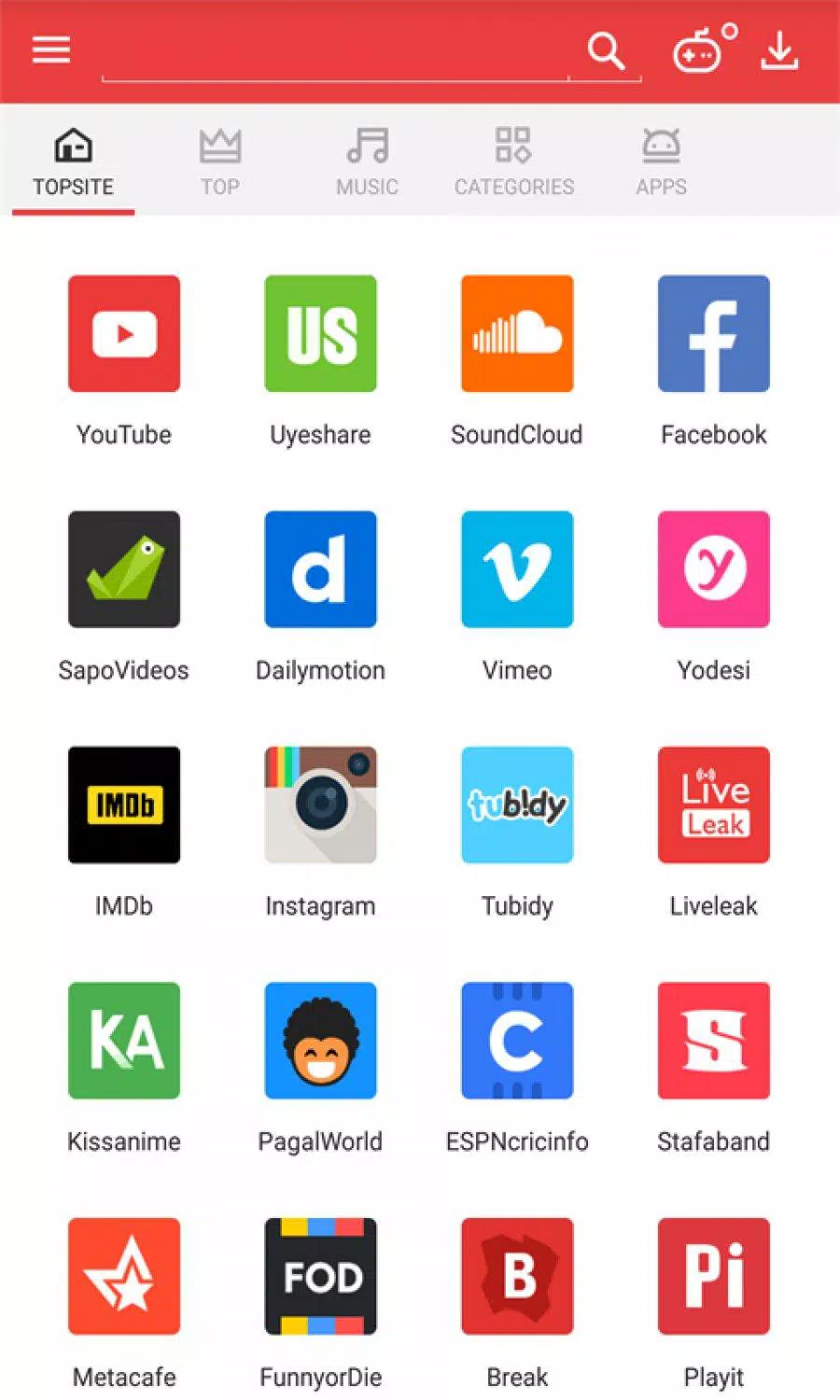Launch the Kissanime site
The image size is (840, 1400).
click(x=123, y=1041)
